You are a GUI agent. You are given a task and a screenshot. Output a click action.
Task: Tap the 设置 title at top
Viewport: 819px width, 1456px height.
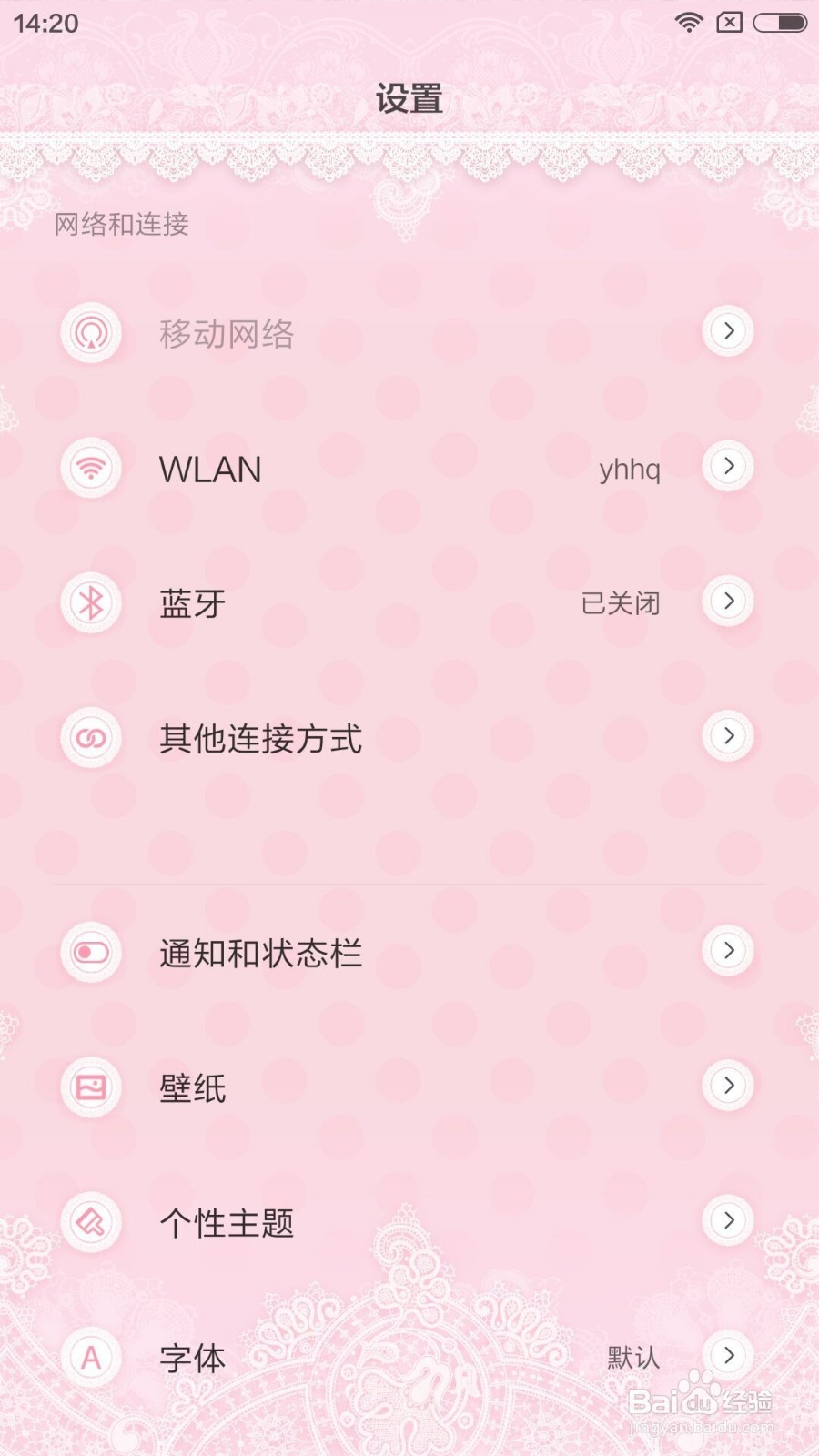click(x=409, y=98)
